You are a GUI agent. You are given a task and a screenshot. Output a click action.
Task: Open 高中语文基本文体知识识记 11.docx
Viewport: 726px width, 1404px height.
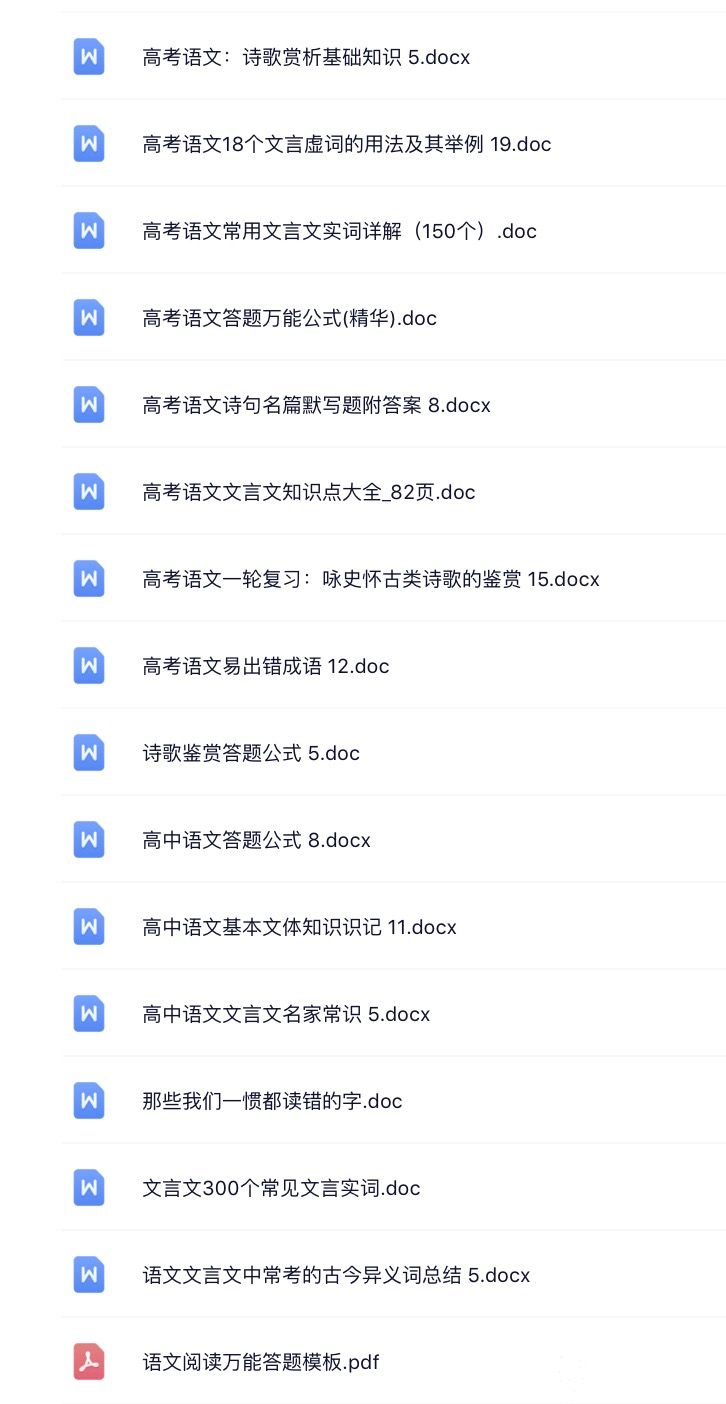(x=299, y=927)
